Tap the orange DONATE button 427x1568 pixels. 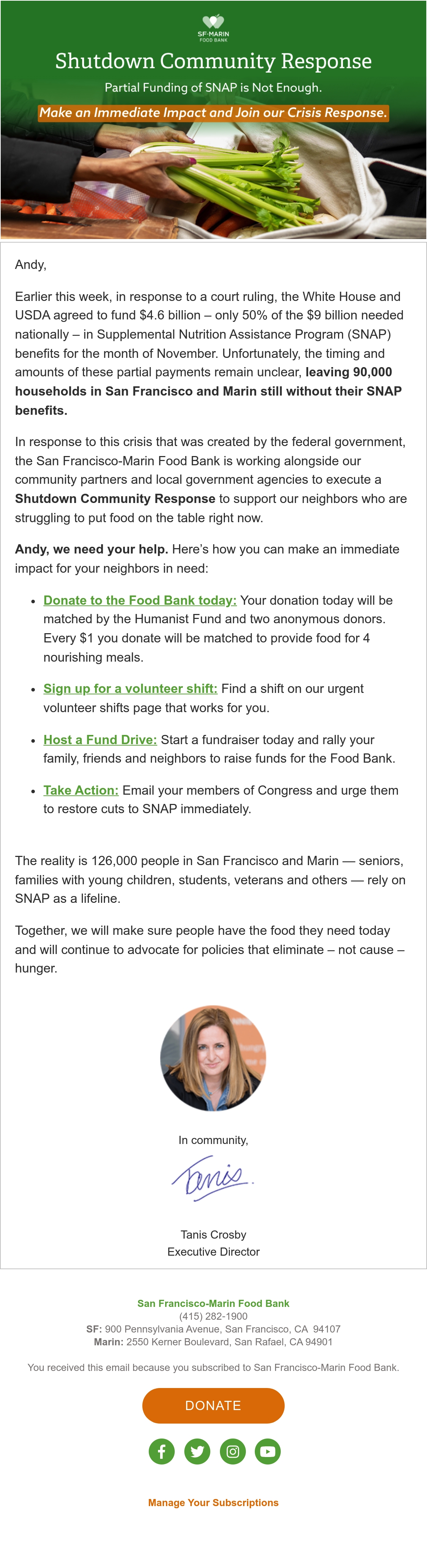tap(213, 1405)
